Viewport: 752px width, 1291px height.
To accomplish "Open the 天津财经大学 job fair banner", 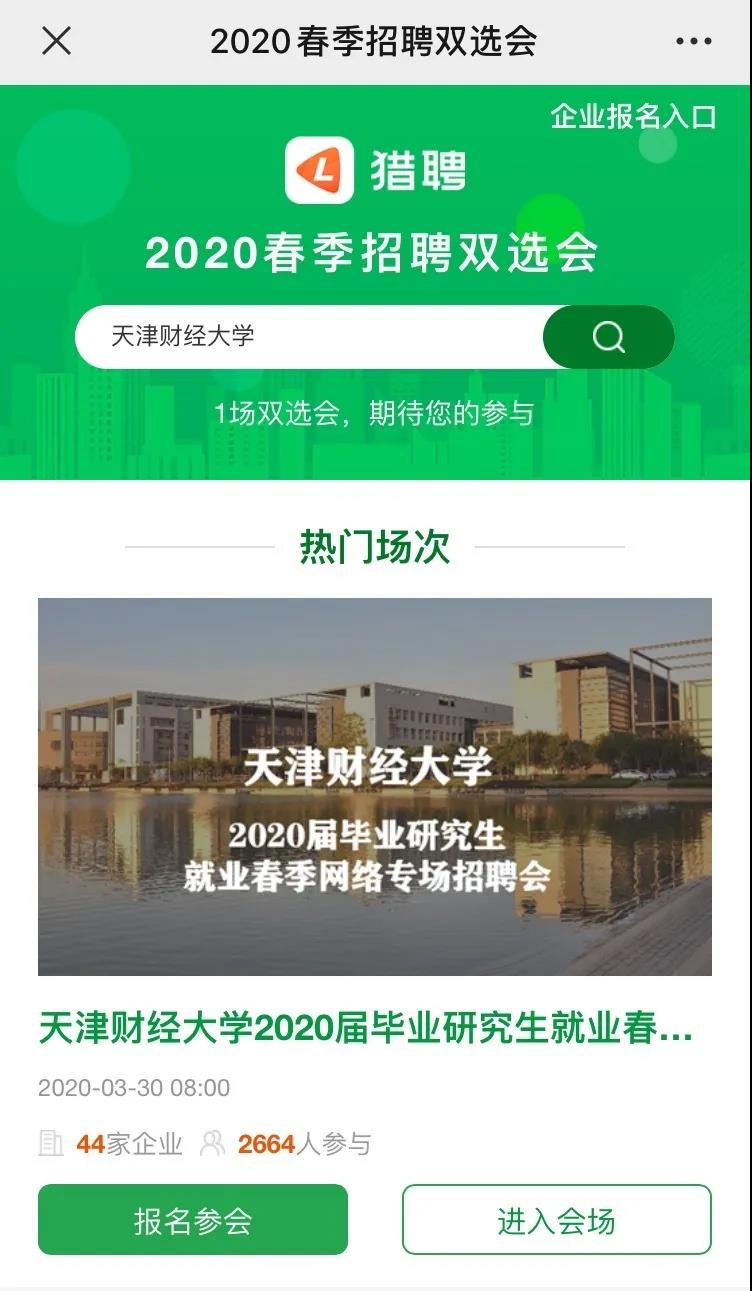I will click(375, 786).
